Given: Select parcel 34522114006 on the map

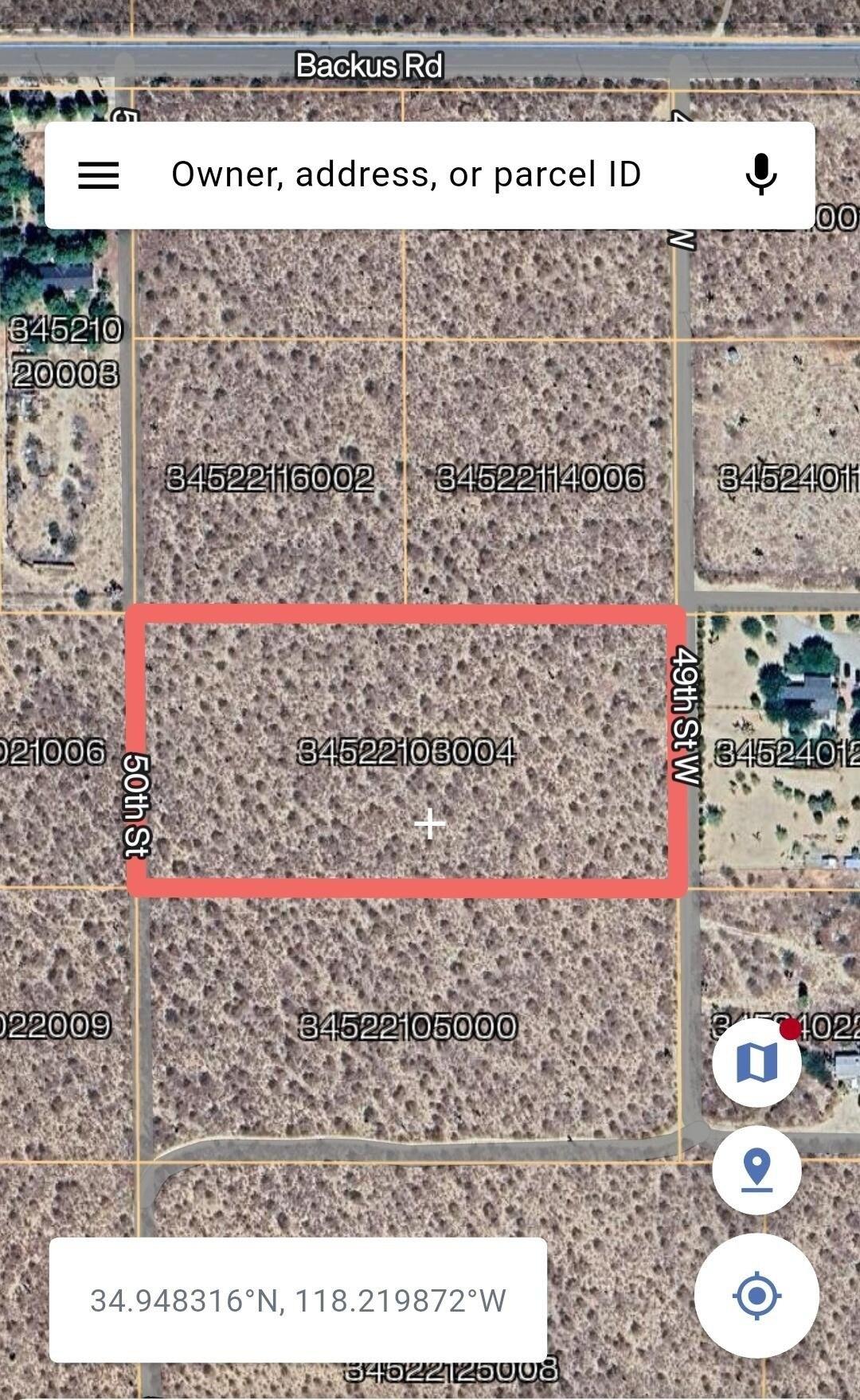Looking at the screenshot, I should click(x=540, y=479).
